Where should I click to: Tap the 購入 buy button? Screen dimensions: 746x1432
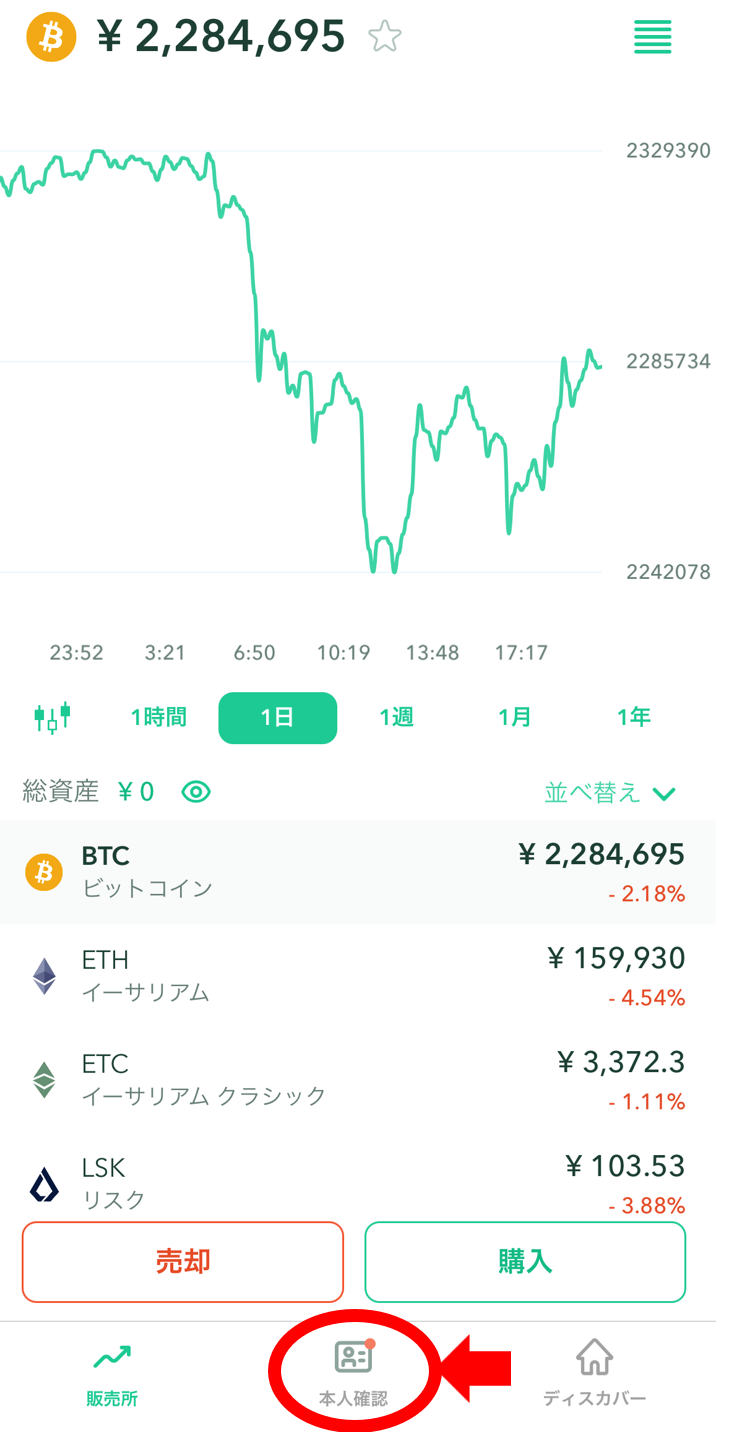point(525,1262)
